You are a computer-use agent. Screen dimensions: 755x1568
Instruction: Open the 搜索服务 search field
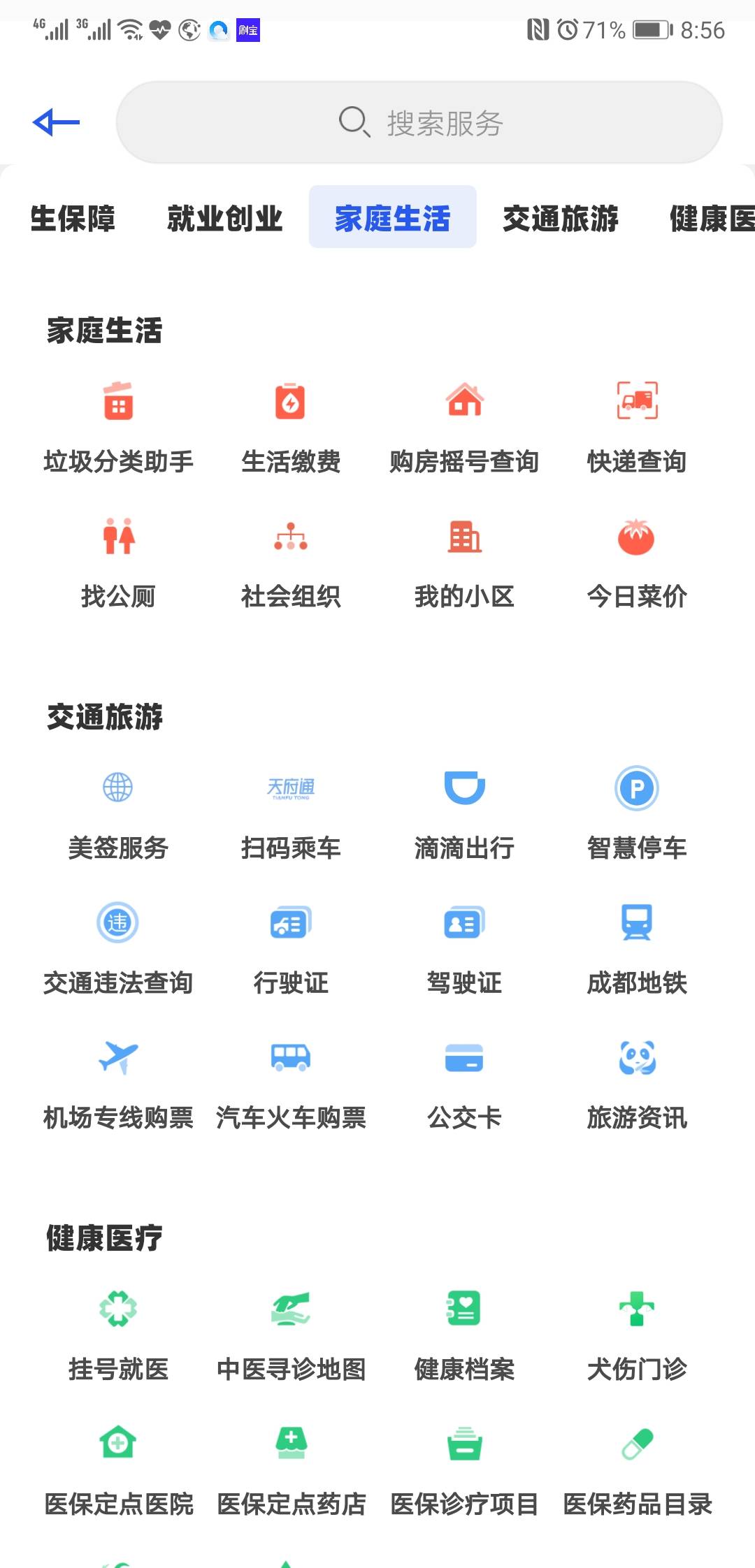(419, 122)
